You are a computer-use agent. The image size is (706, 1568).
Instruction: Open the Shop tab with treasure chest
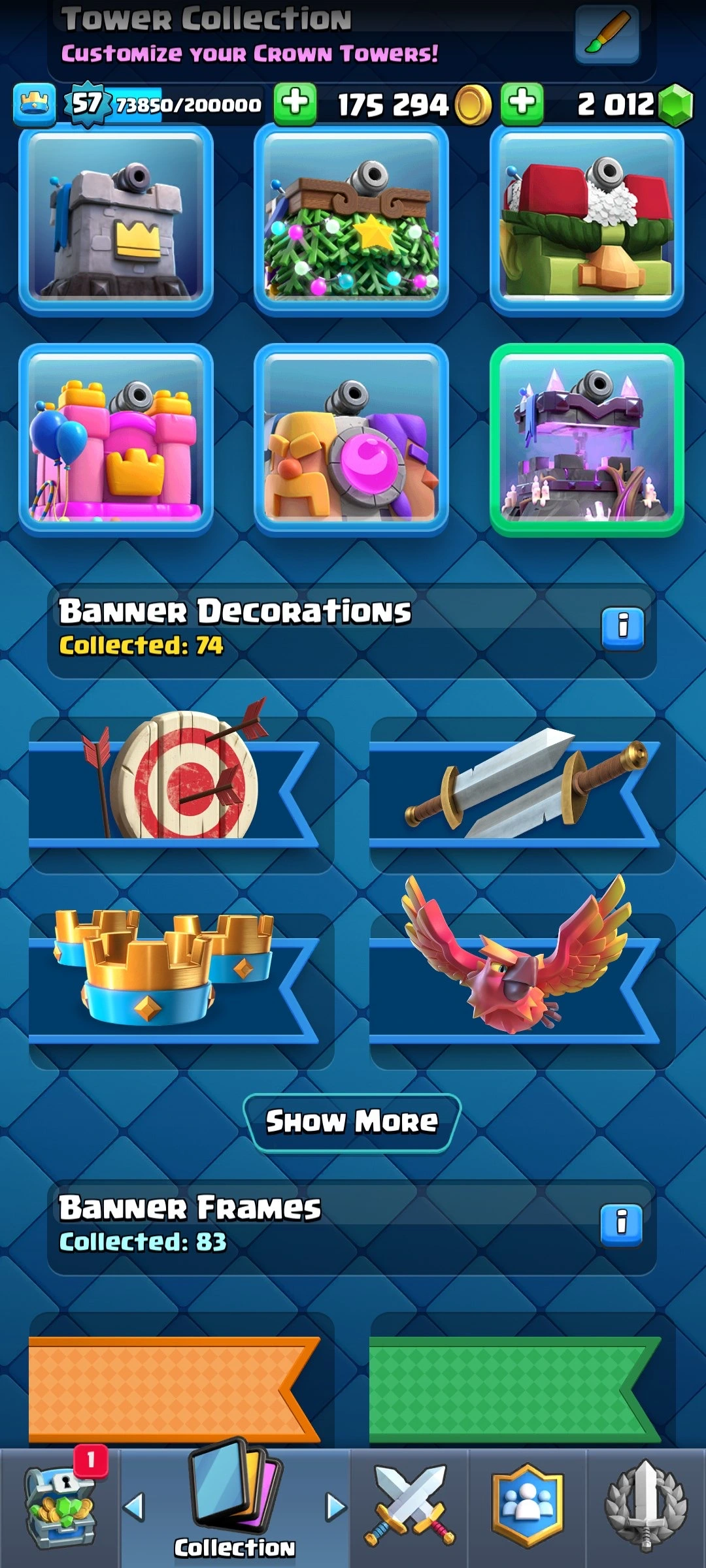tap(60, 1508)
